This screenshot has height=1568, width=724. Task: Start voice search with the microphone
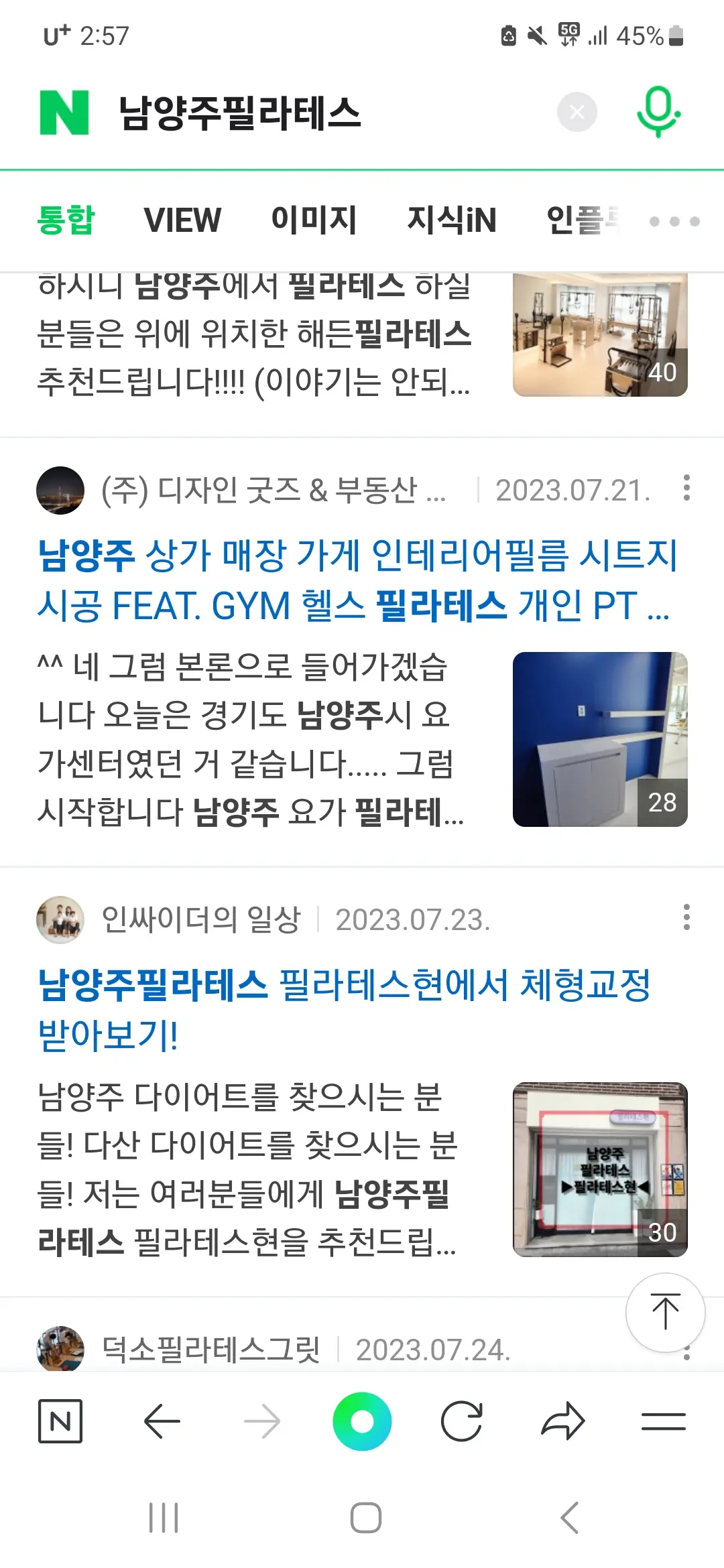click(x=658, y=112)
